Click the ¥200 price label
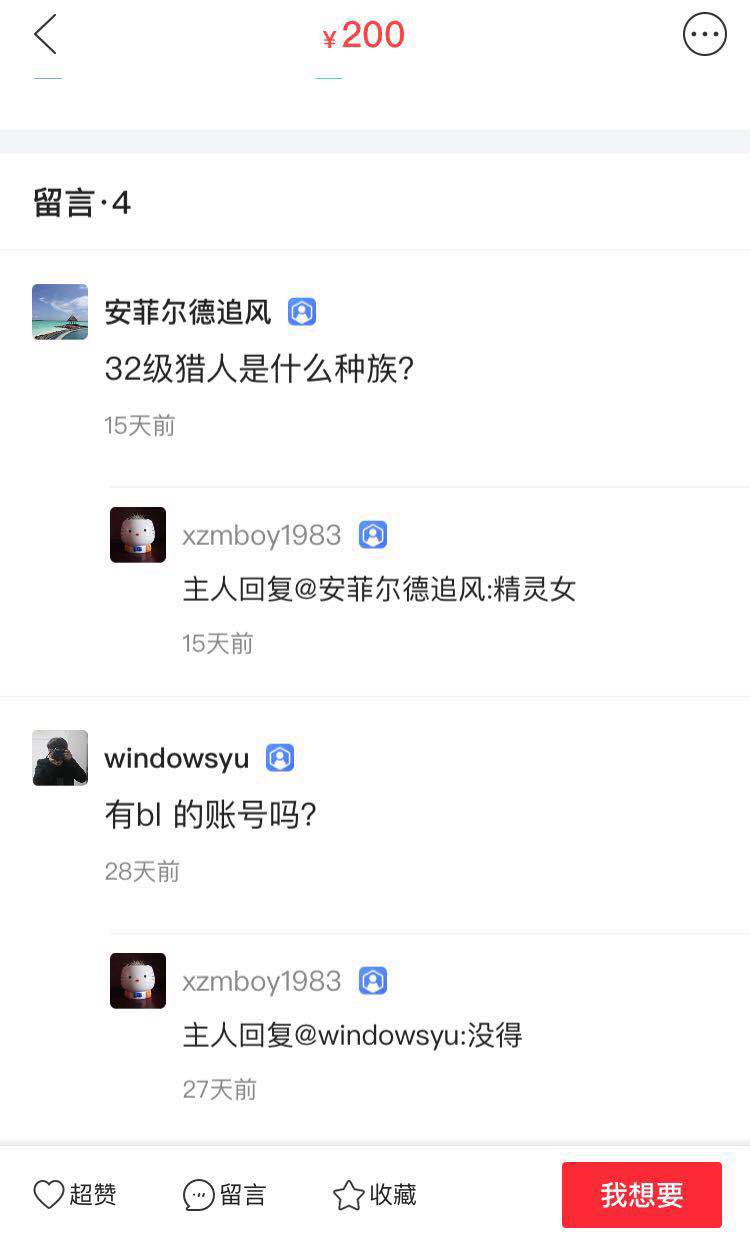 (x=366, y=33)
